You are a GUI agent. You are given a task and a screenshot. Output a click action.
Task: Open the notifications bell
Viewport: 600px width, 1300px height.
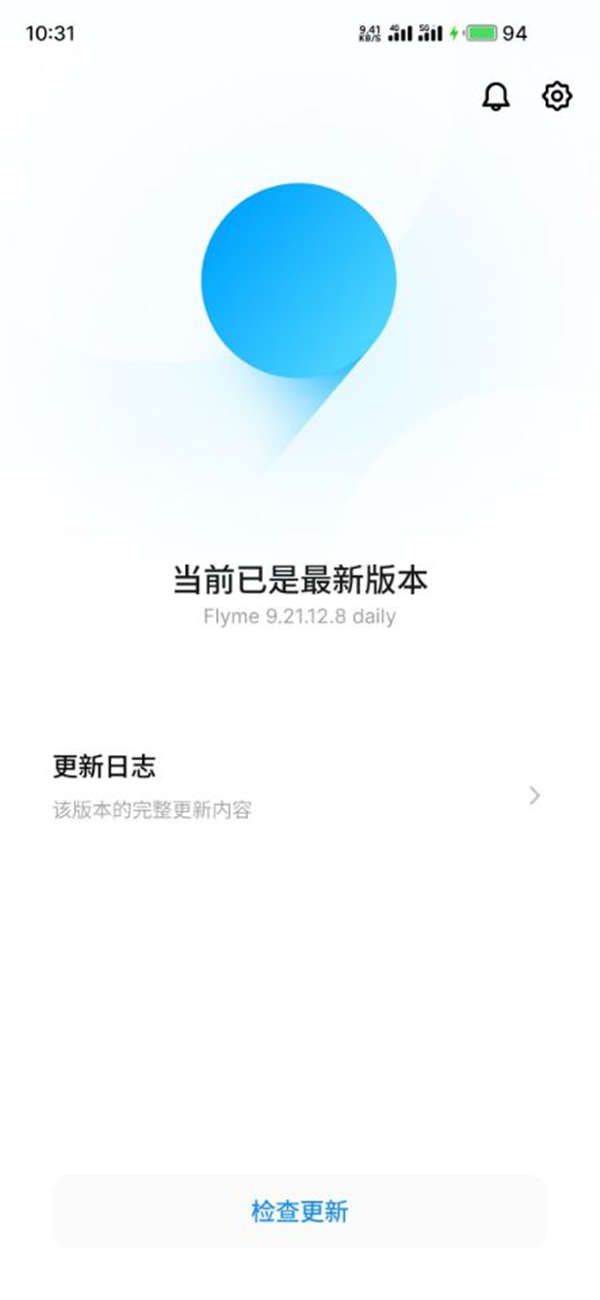click(x=496, y=96)
